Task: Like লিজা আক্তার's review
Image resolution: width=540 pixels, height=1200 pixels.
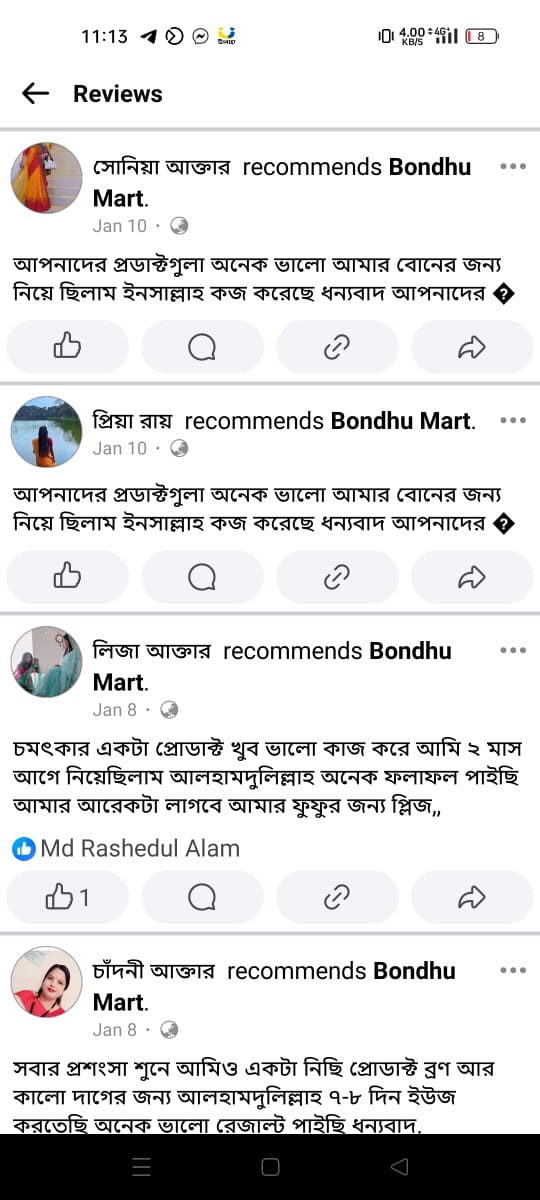Action: 67,897
